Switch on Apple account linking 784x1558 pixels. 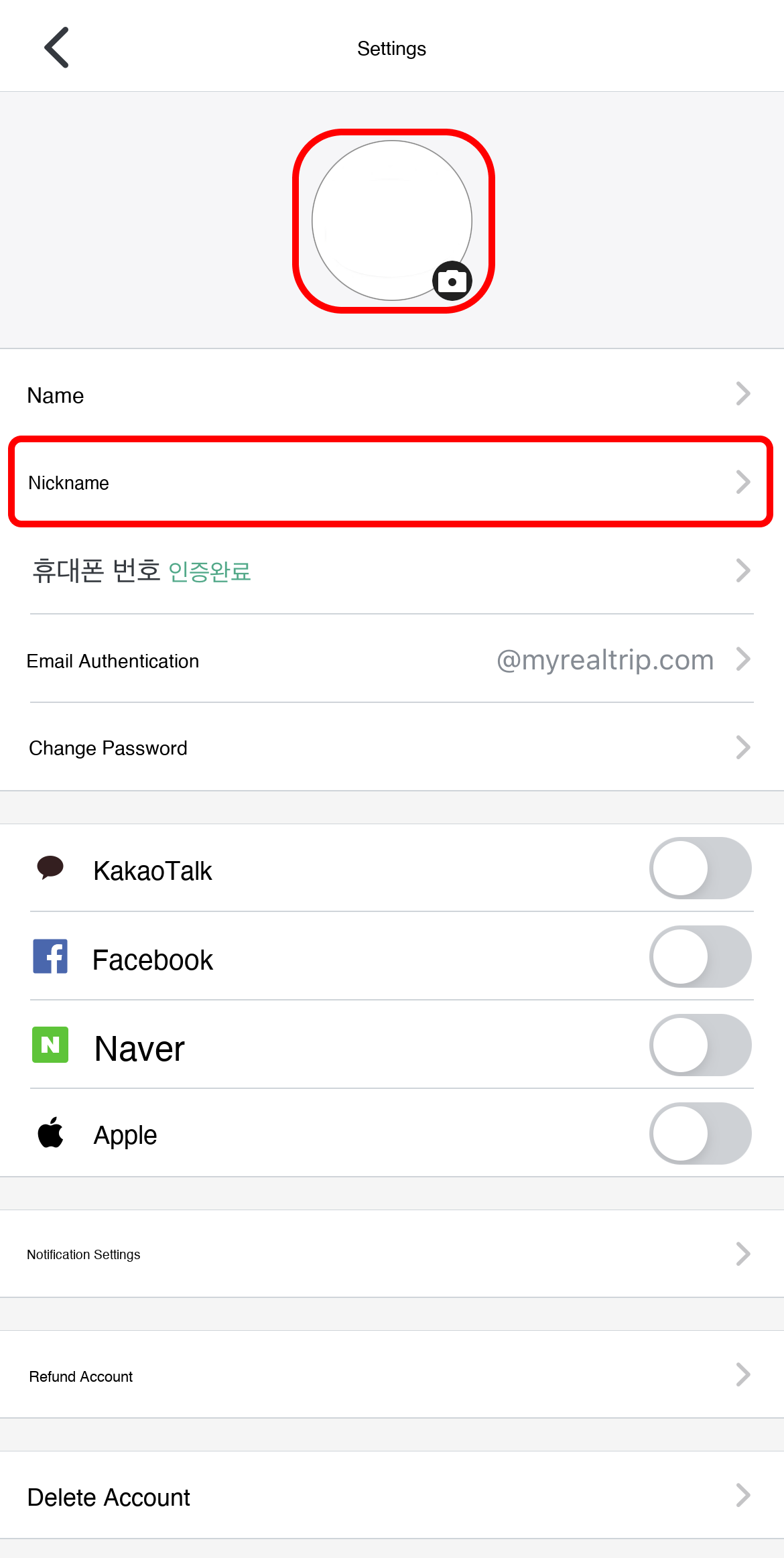point(700,1134)
